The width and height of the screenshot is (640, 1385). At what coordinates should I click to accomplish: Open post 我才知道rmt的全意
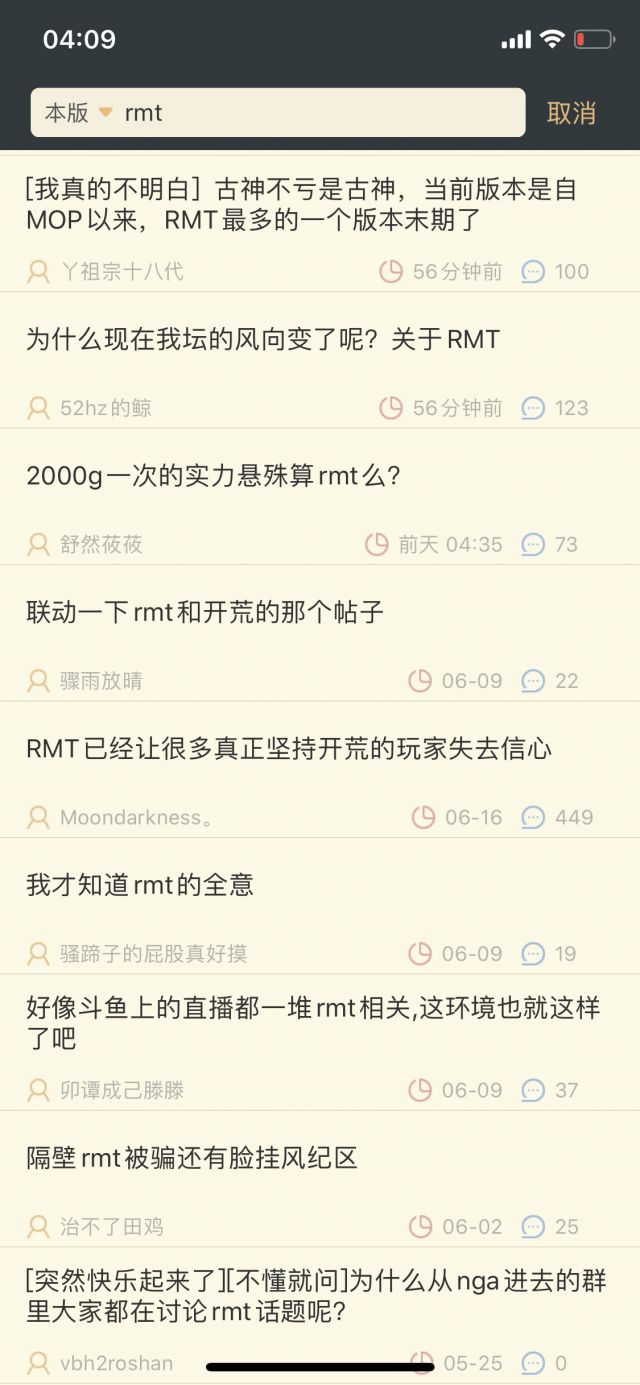(140, 885)
